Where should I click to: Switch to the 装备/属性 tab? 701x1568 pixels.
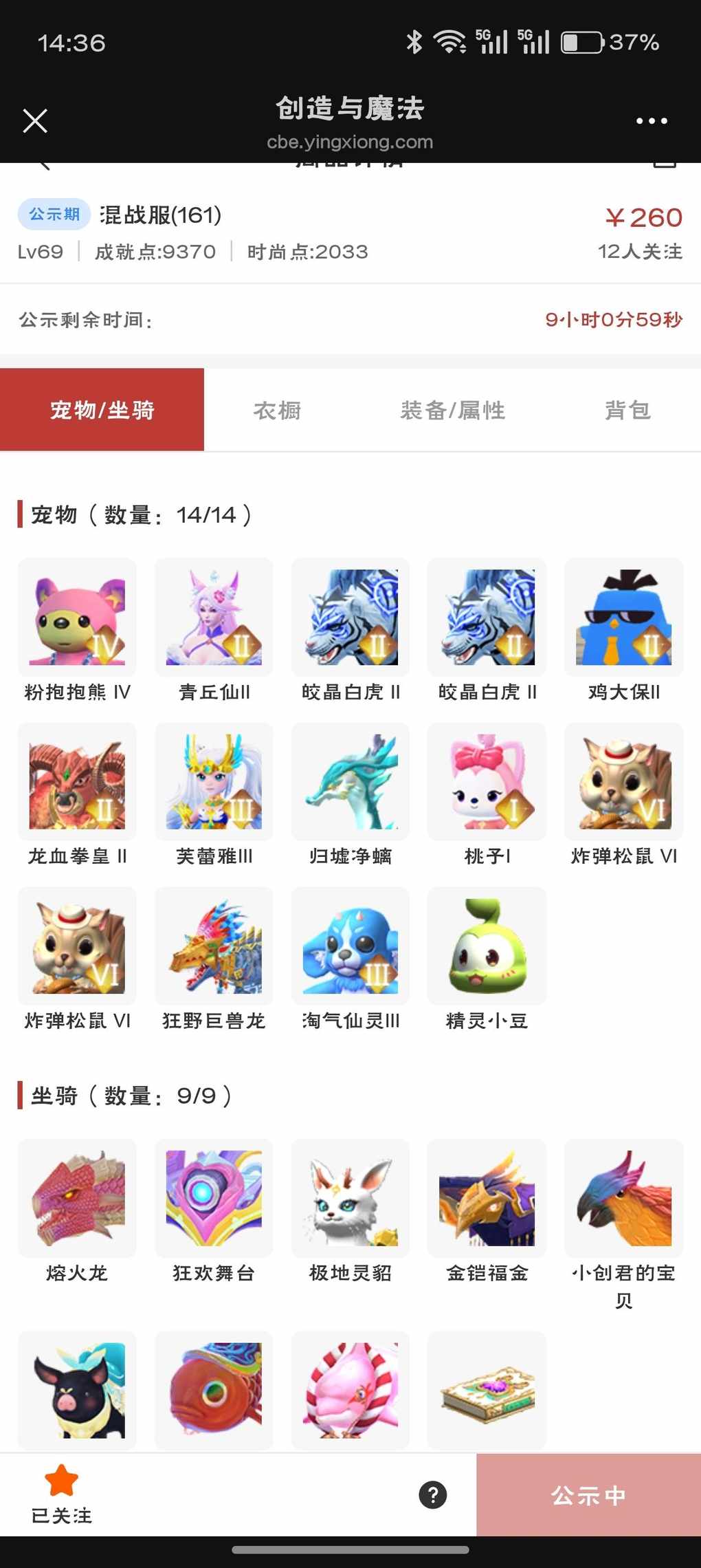click(453, 411)
